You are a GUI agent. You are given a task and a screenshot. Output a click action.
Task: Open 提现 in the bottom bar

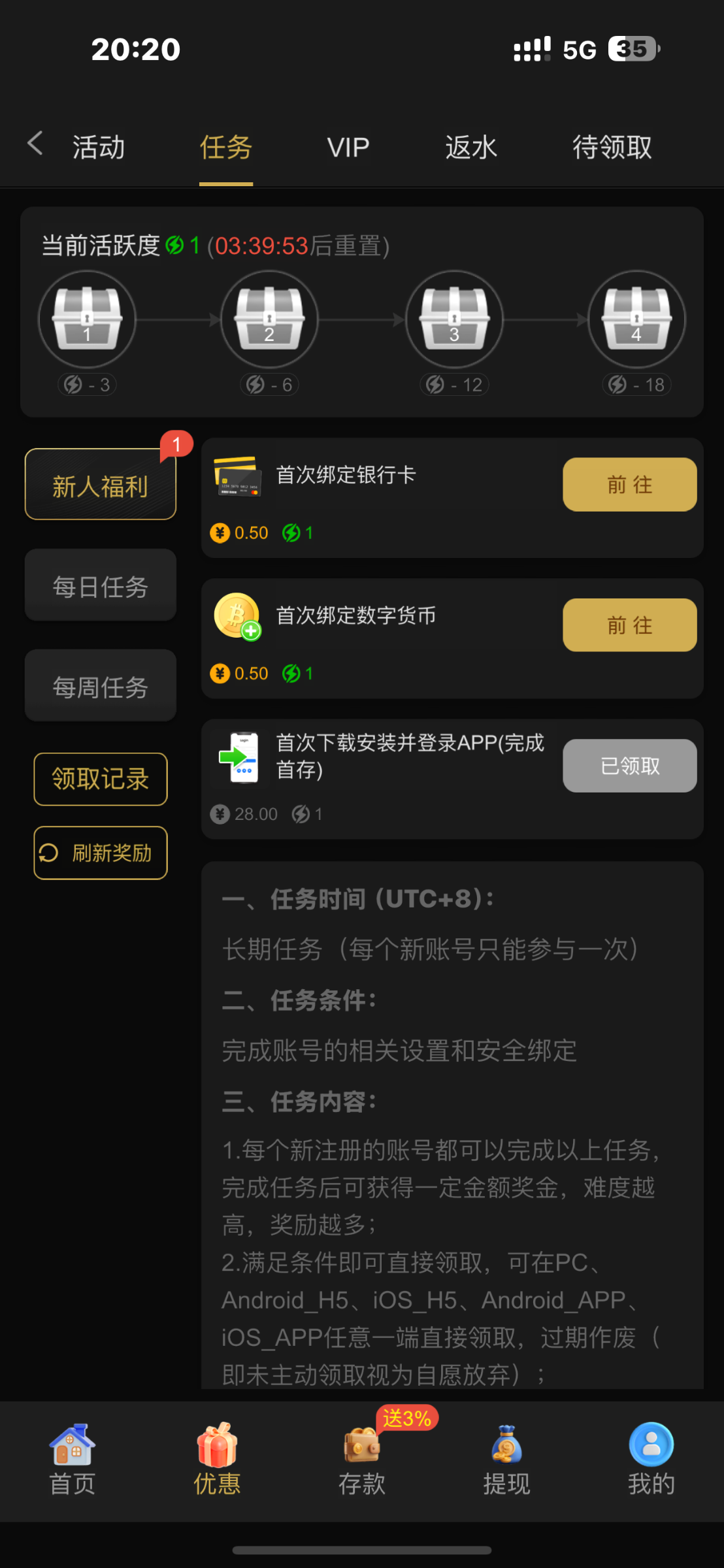coord(506,1460)
